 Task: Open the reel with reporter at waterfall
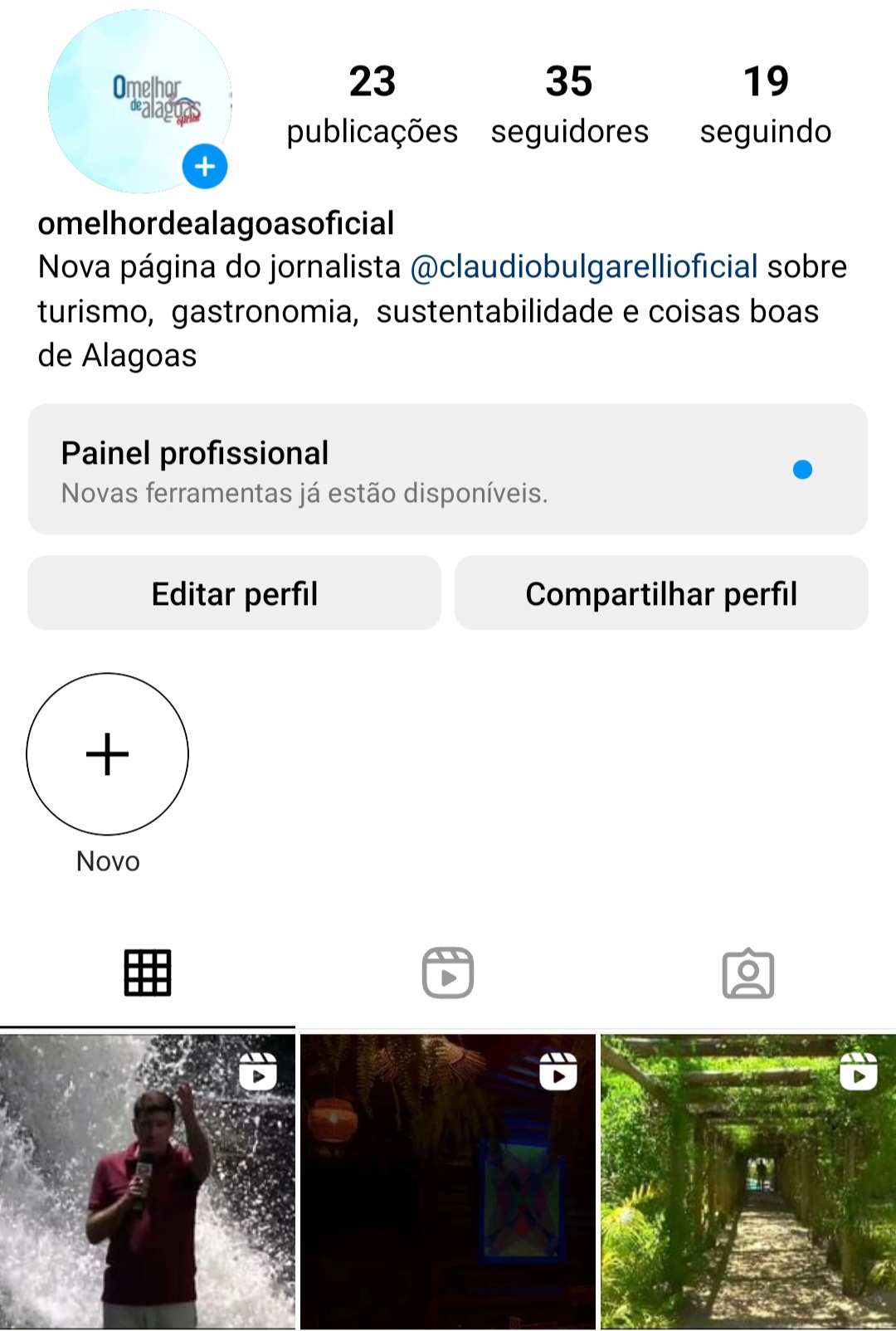pyautogui.click(x=148, y=1182)
